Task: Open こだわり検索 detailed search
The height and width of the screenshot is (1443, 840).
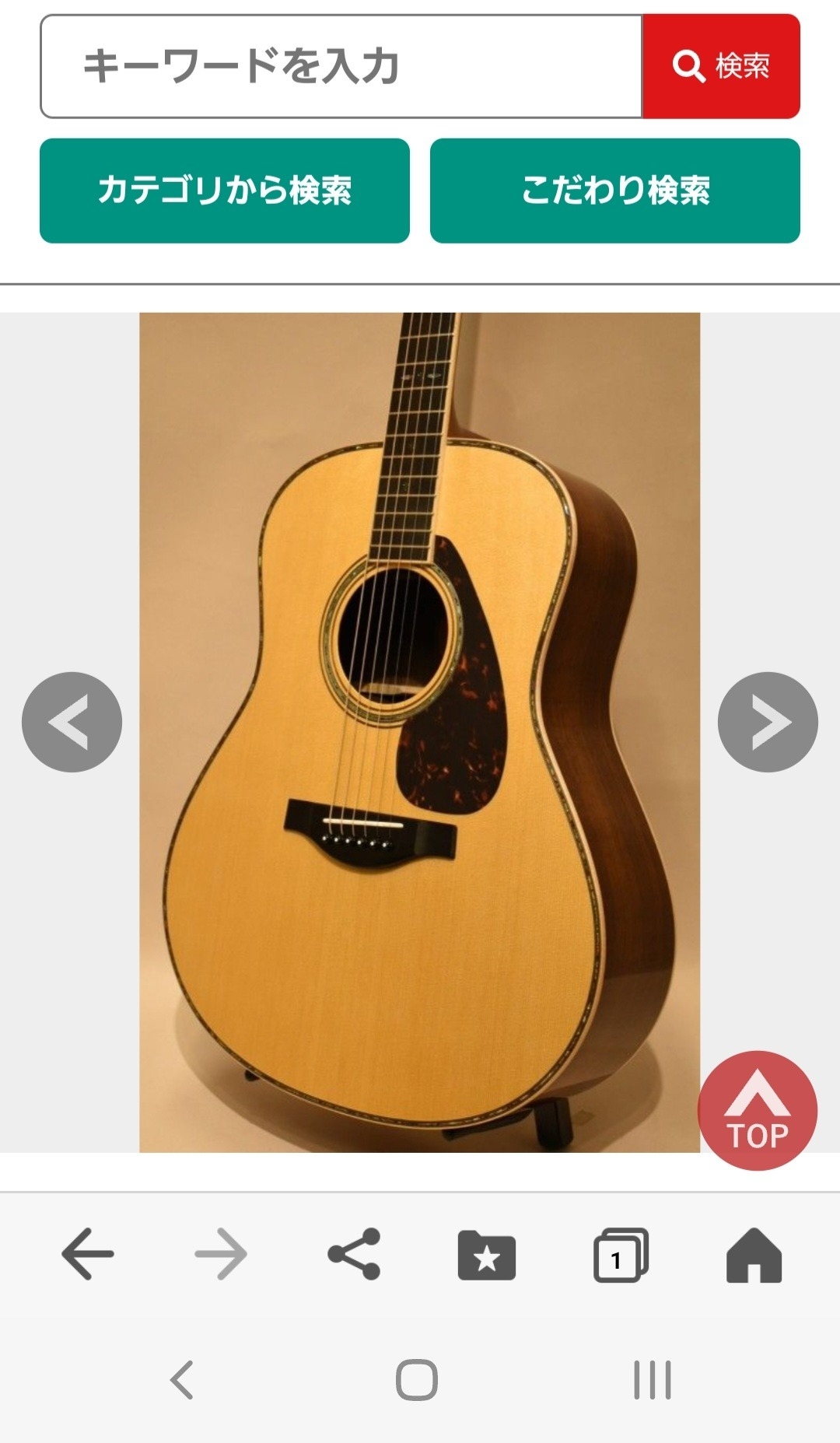Action: (x=615, y=191)
